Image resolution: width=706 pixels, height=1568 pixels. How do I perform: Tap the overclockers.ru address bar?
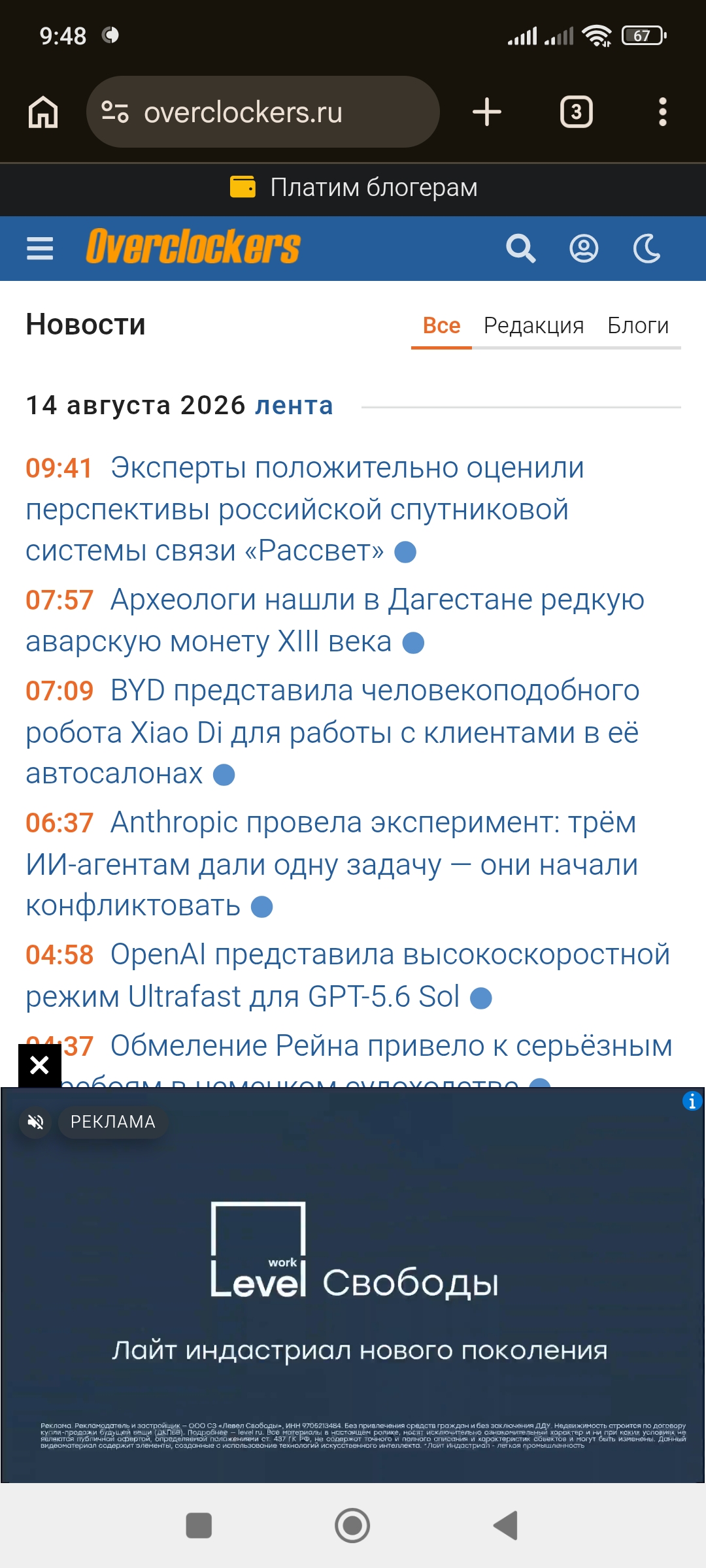(263, 112)
